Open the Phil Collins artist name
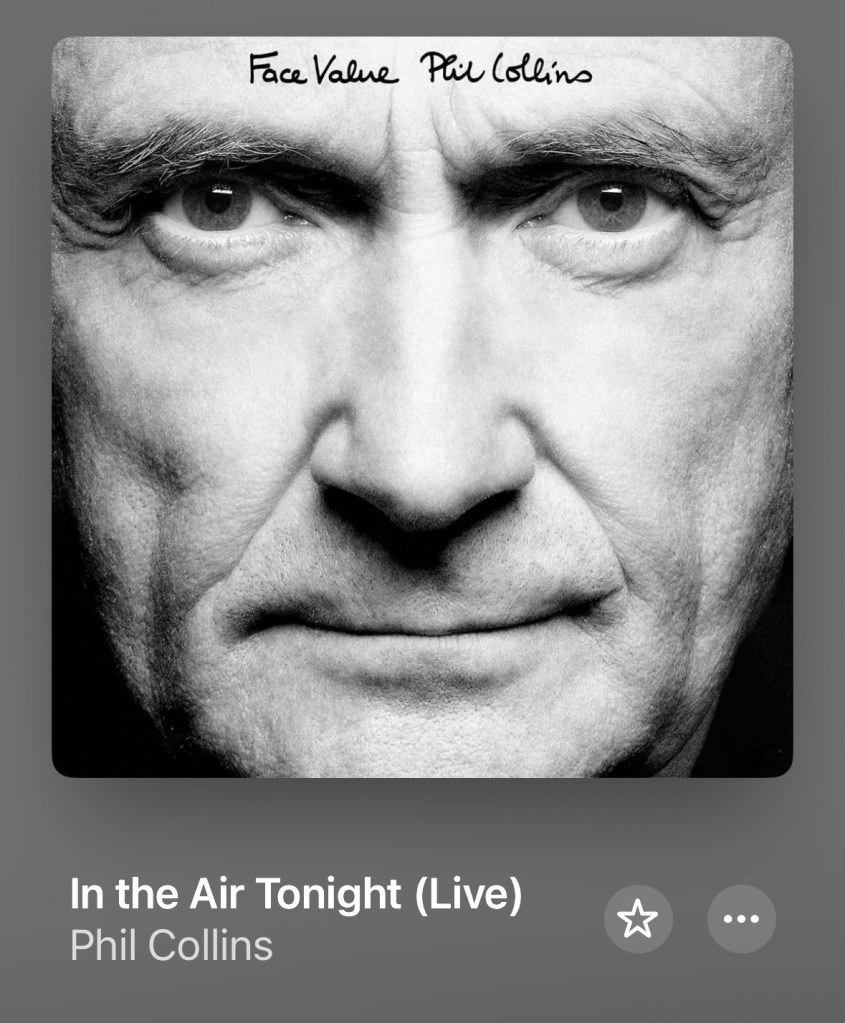 [x=171, y=945]
